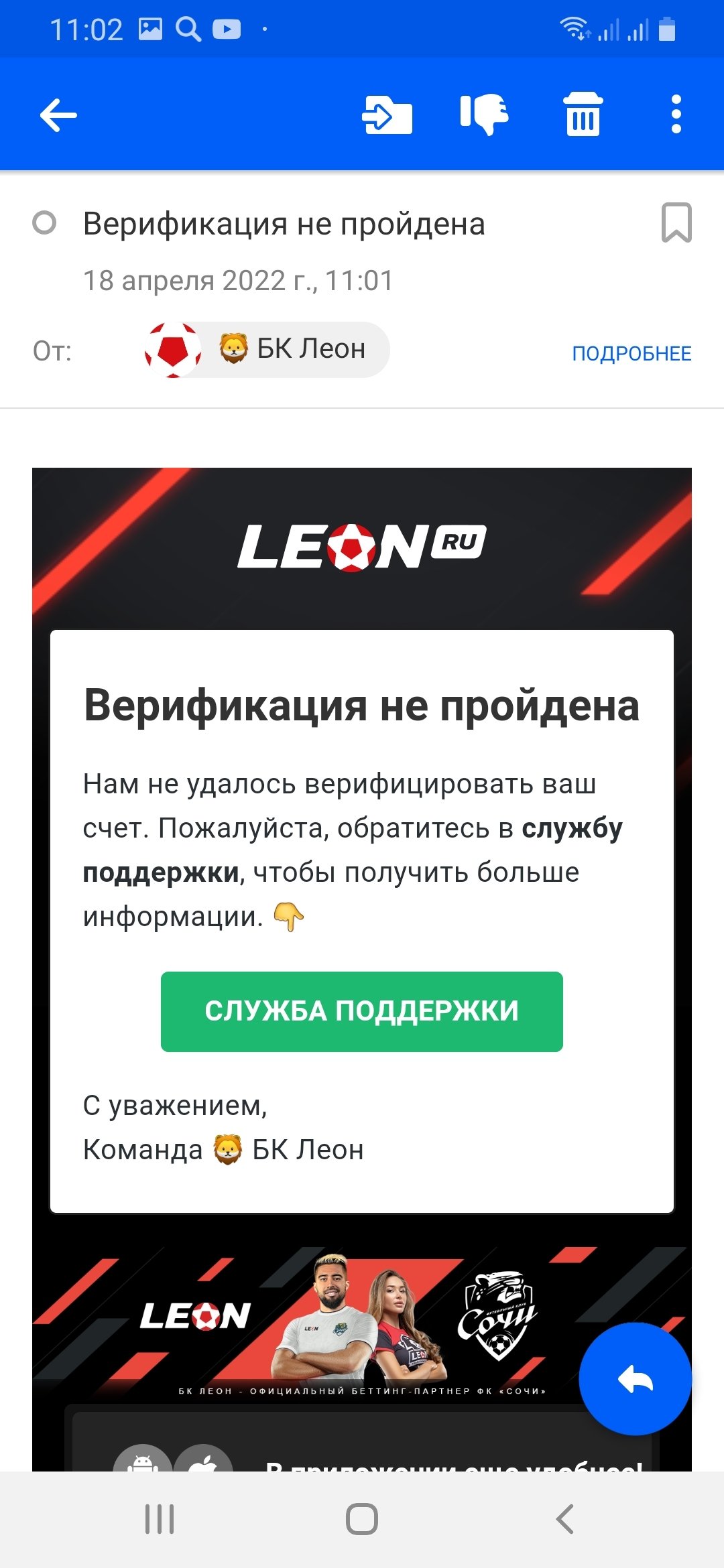Screen dimensions: 724x1568
Task: Reply with the floating arrow button
Action: [634, 1379]
